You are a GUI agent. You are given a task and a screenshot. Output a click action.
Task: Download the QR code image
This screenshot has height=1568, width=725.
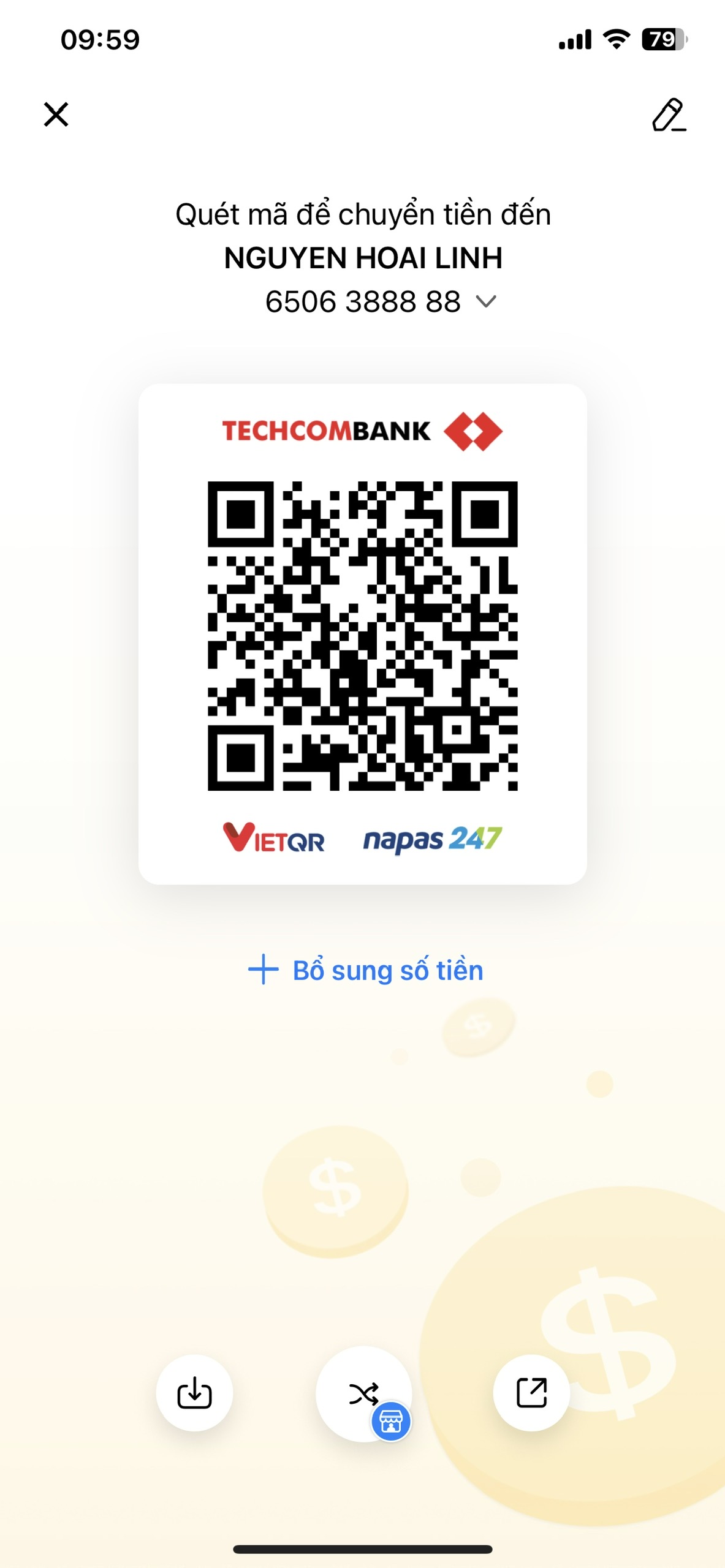pyautogui.click(x=194, y=1393)
